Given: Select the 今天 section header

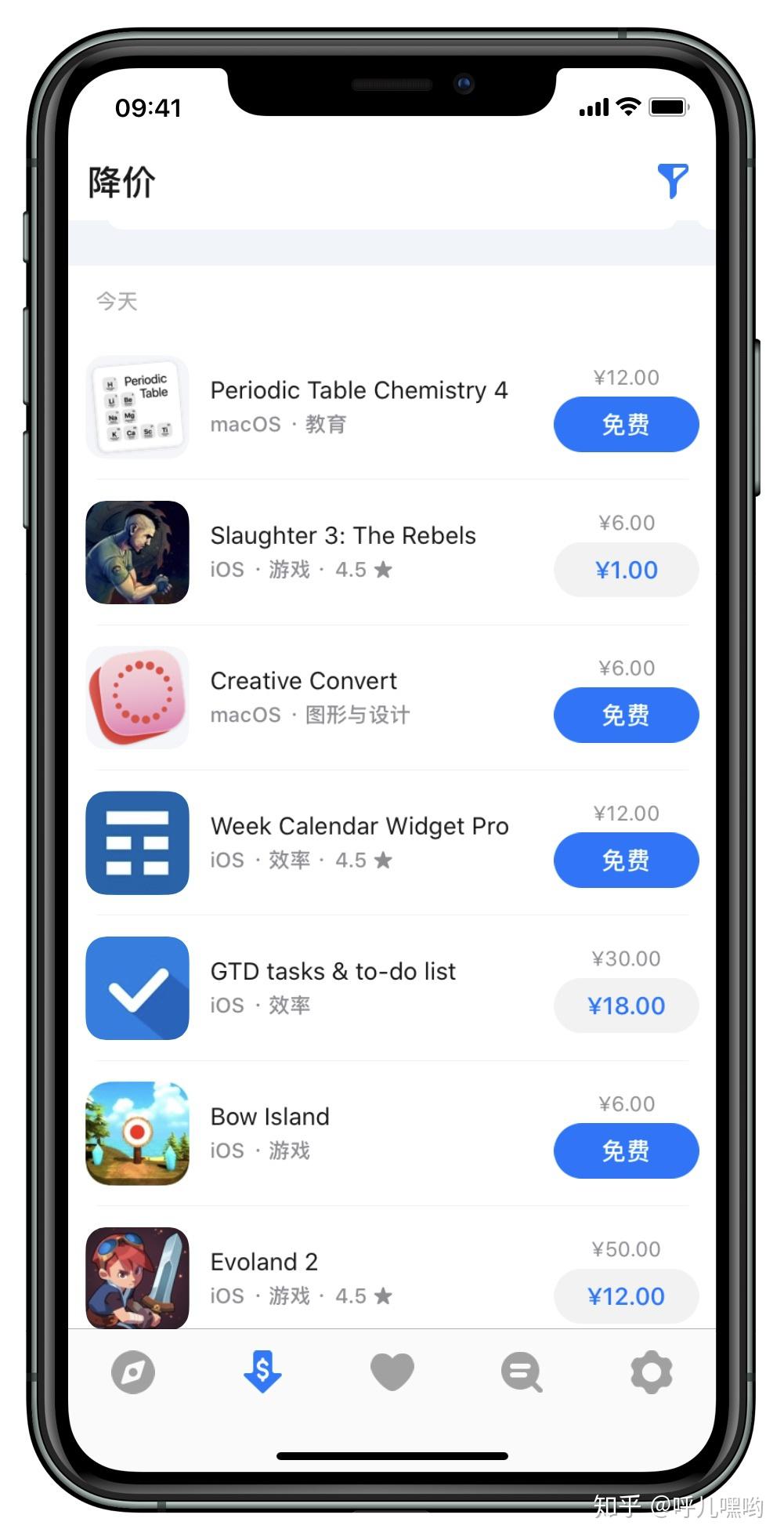Looking at the screenshot, I should [116, 302].
